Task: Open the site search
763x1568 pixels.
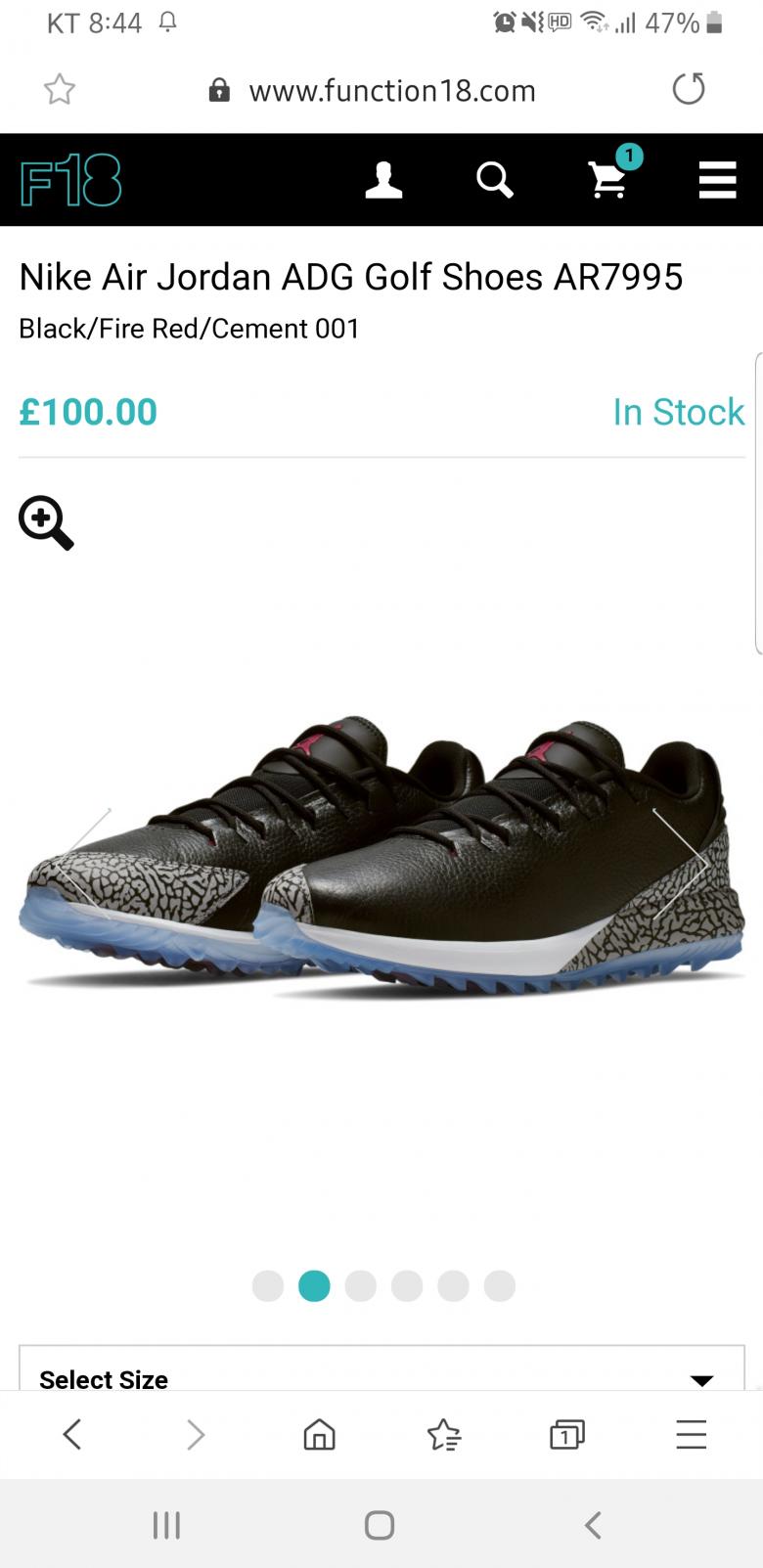Action: coord(494,181)
